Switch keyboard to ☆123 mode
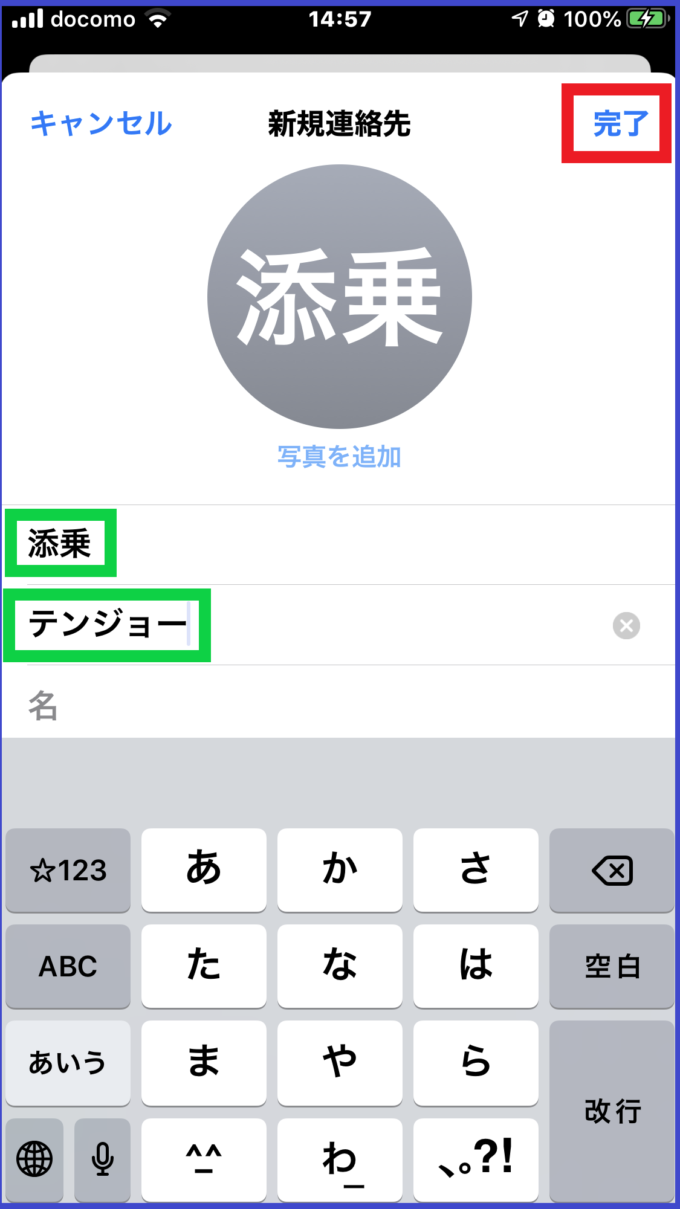 pyautogui.click(x=68, y=871)
